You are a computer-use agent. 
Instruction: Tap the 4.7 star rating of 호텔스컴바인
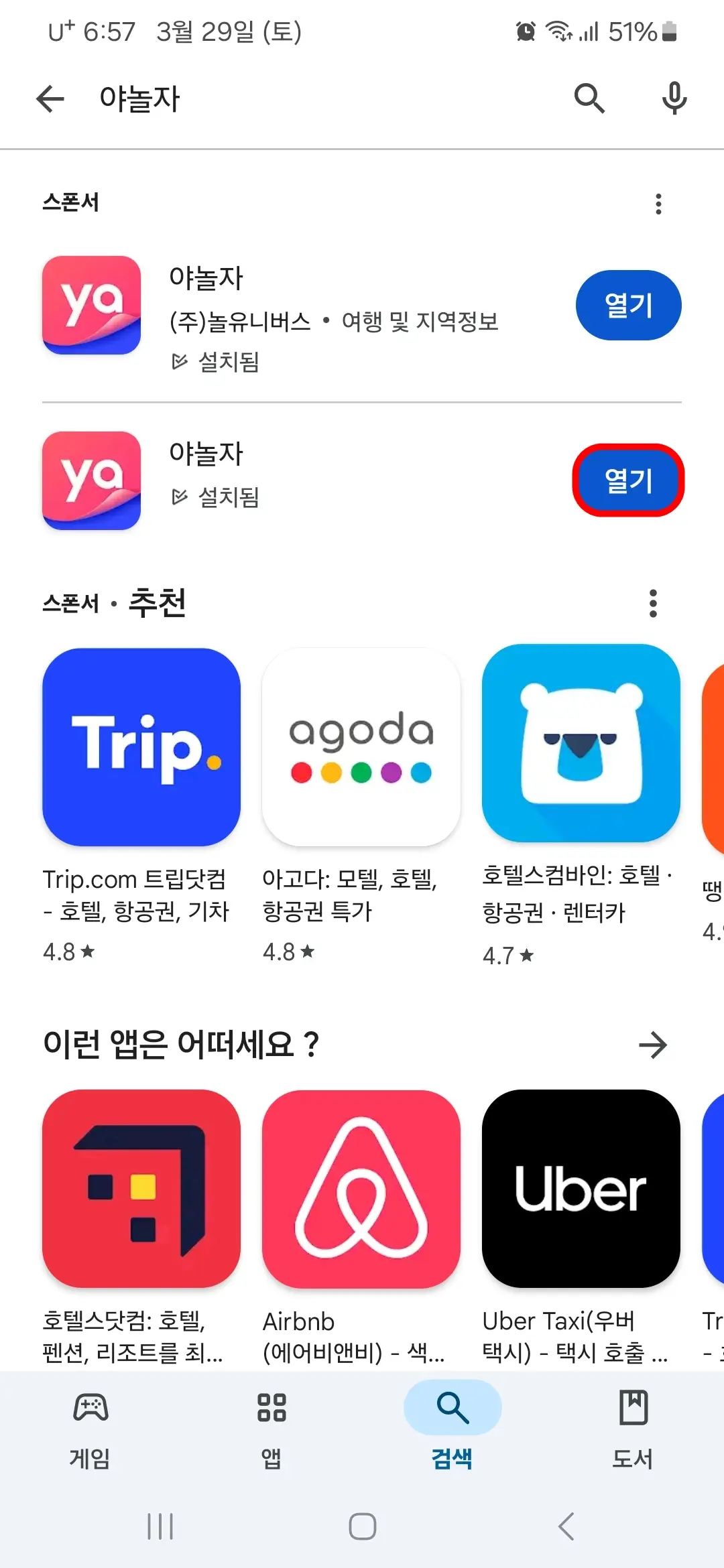coord(506,955)
